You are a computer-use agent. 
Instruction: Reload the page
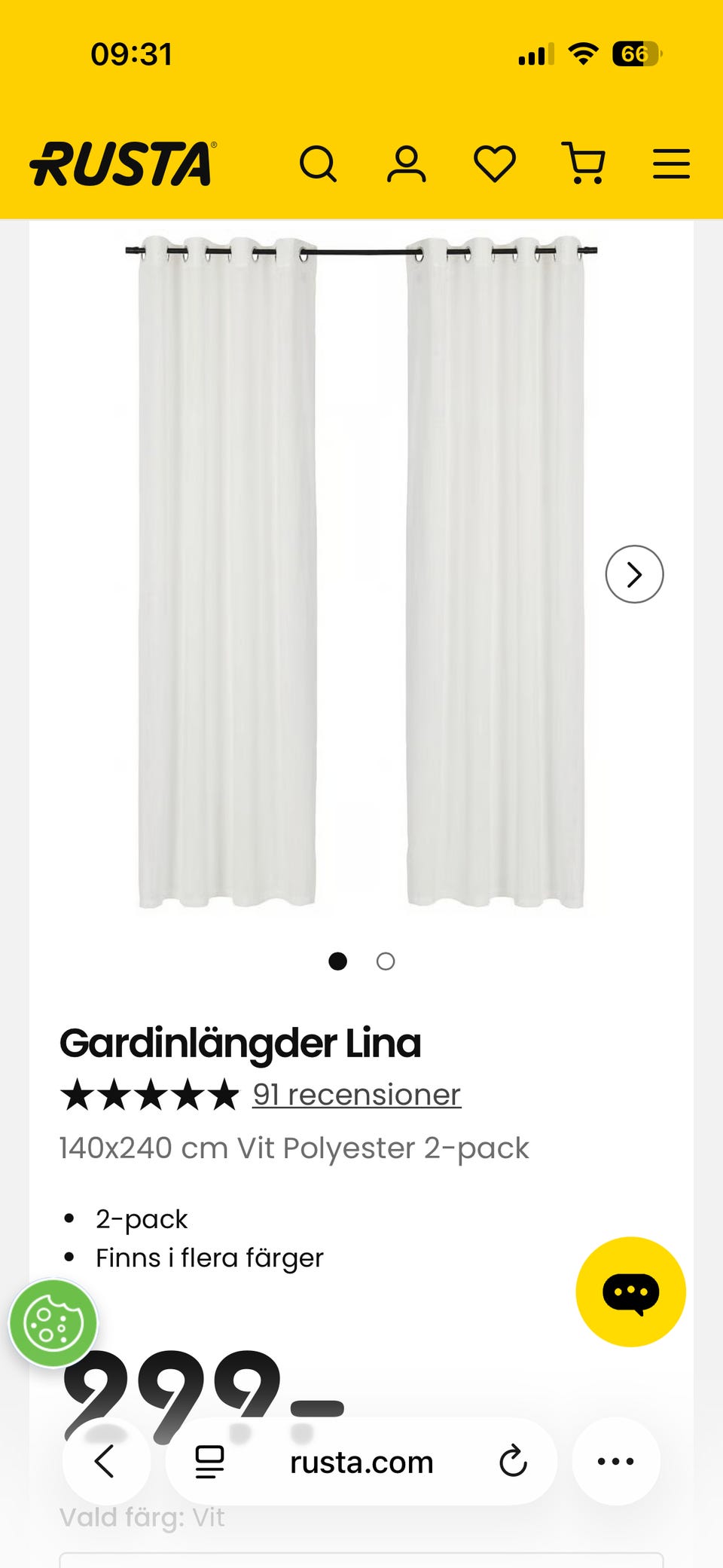coord(513,1462)
